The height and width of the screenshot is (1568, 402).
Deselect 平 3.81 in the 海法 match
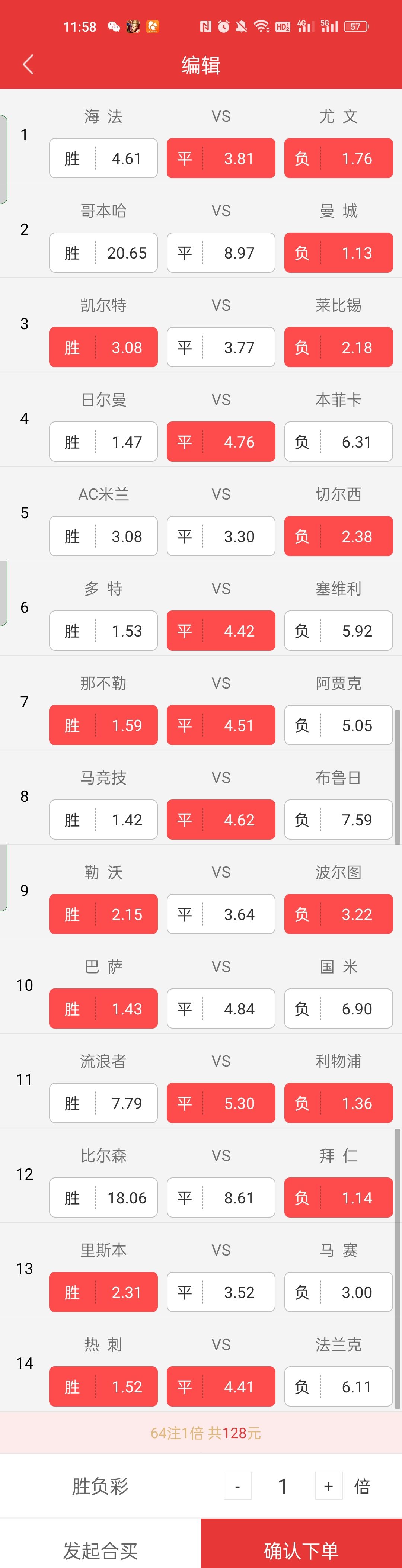tap(220, 158)
